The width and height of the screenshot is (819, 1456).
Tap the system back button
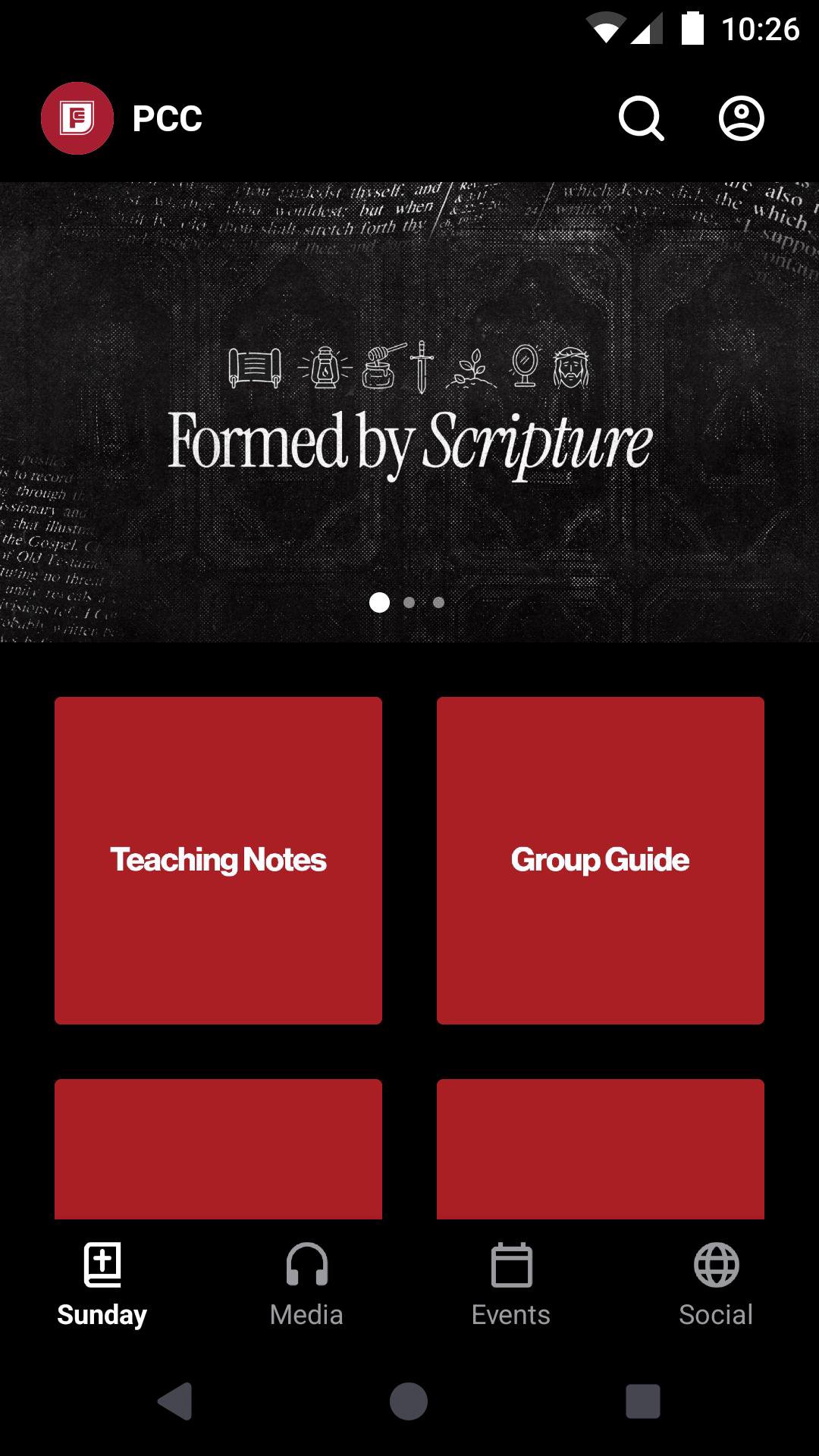[175, 1401]
